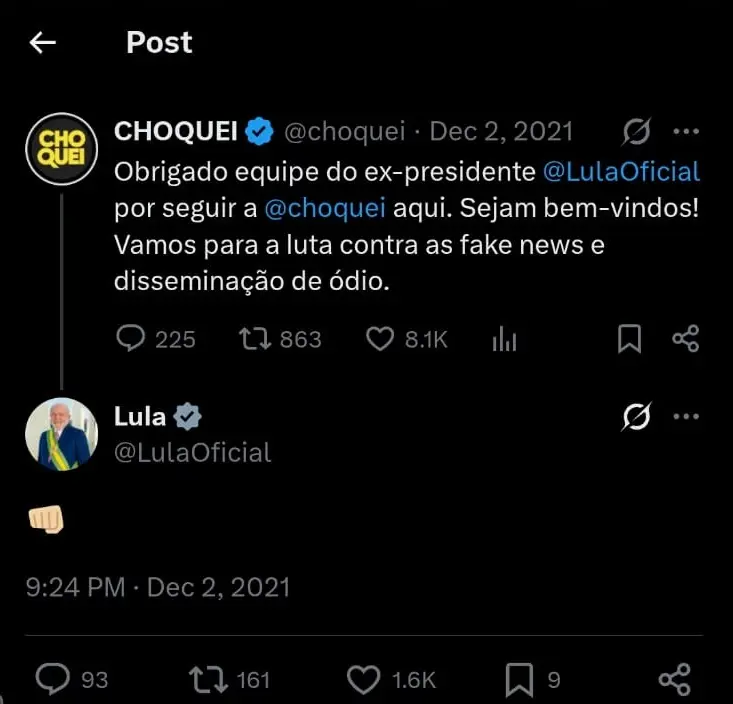Bookmark the CHOQUEI post

coord(628,339)
